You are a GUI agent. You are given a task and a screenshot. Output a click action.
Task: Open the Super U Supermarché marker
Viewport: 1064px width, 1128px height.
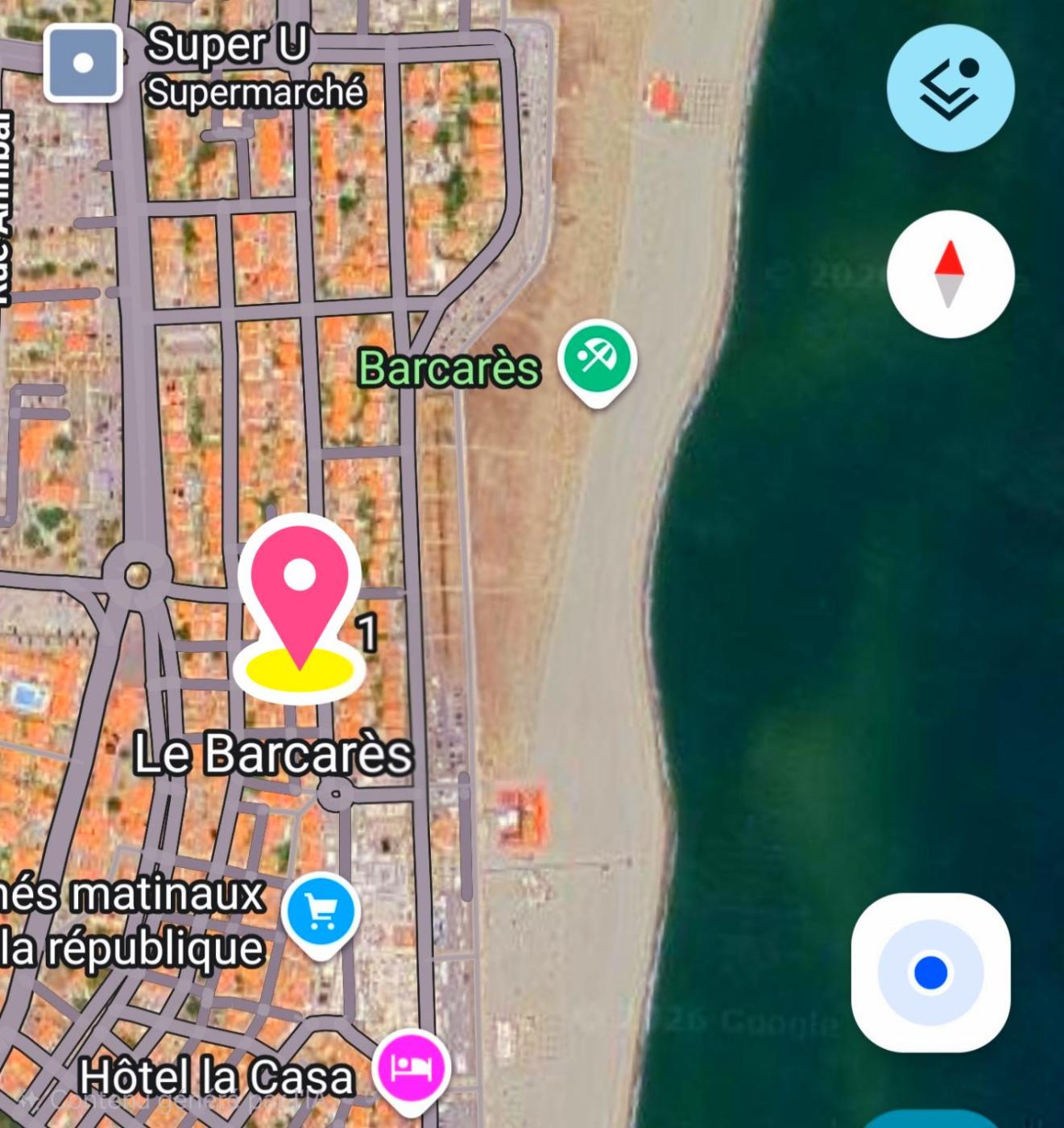coord(84,64)
